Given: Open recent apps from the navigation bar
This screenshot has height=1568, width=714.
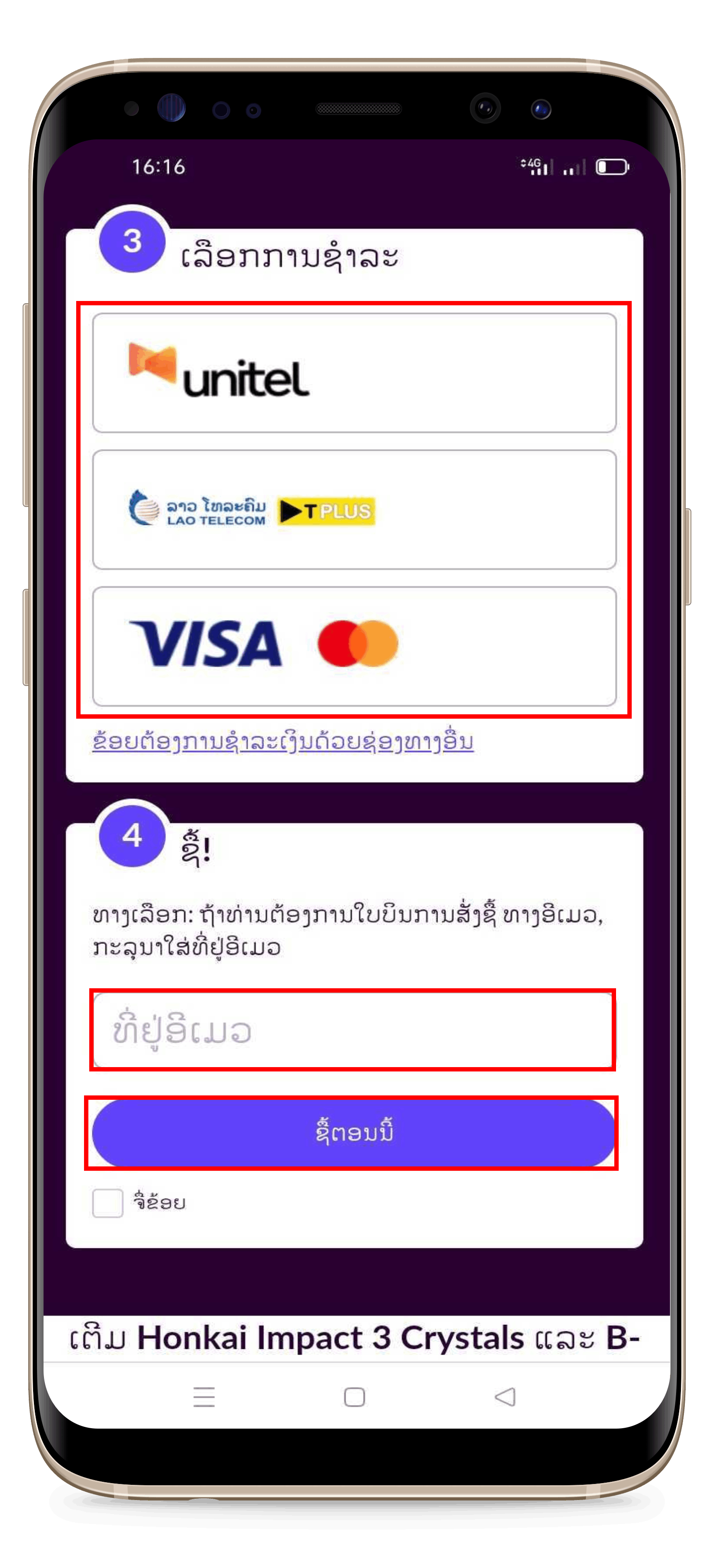Looking at the screenshot, I should click(204, 1397).
